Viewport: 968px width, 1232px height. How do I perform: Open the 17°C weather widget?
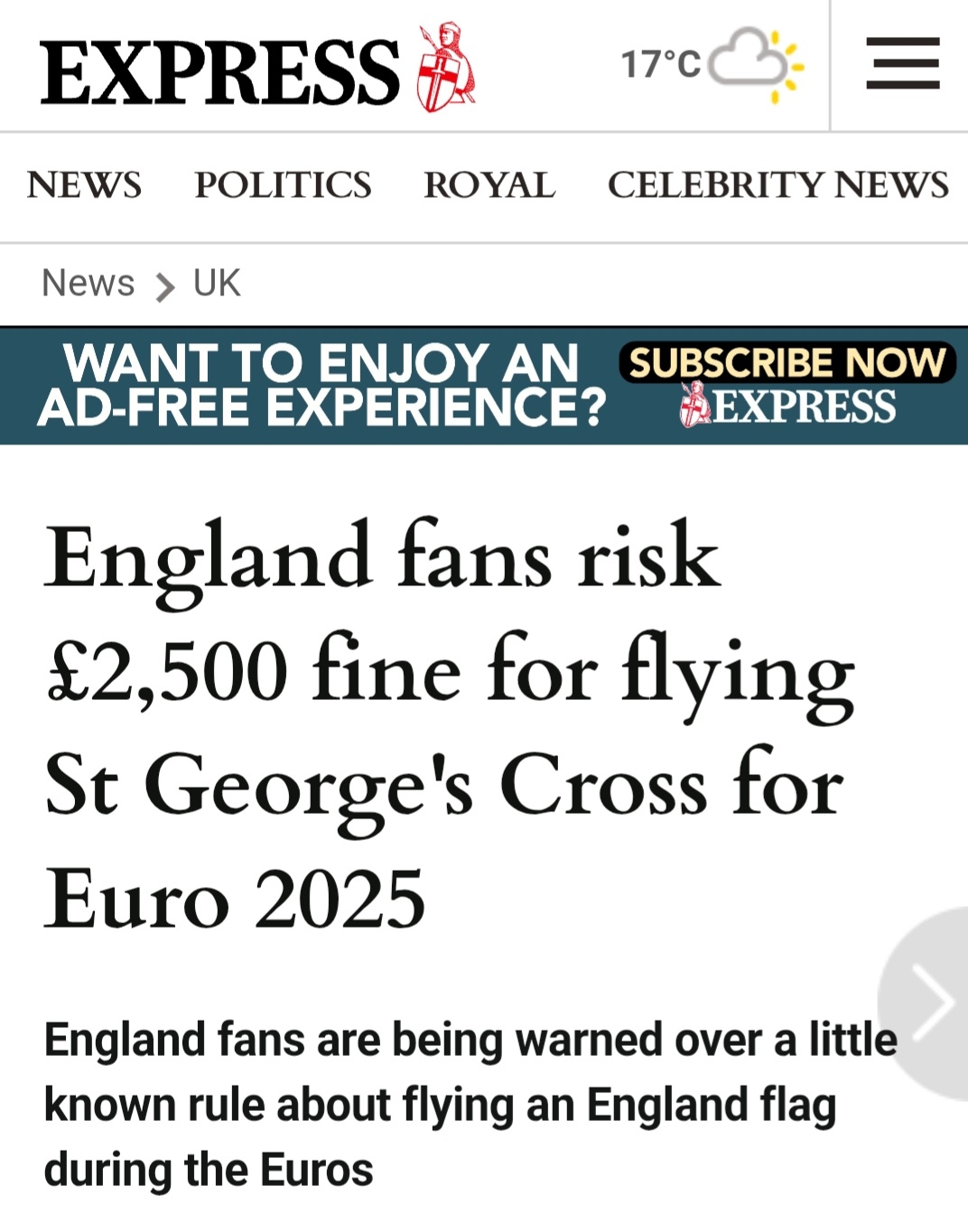(712, 63)
